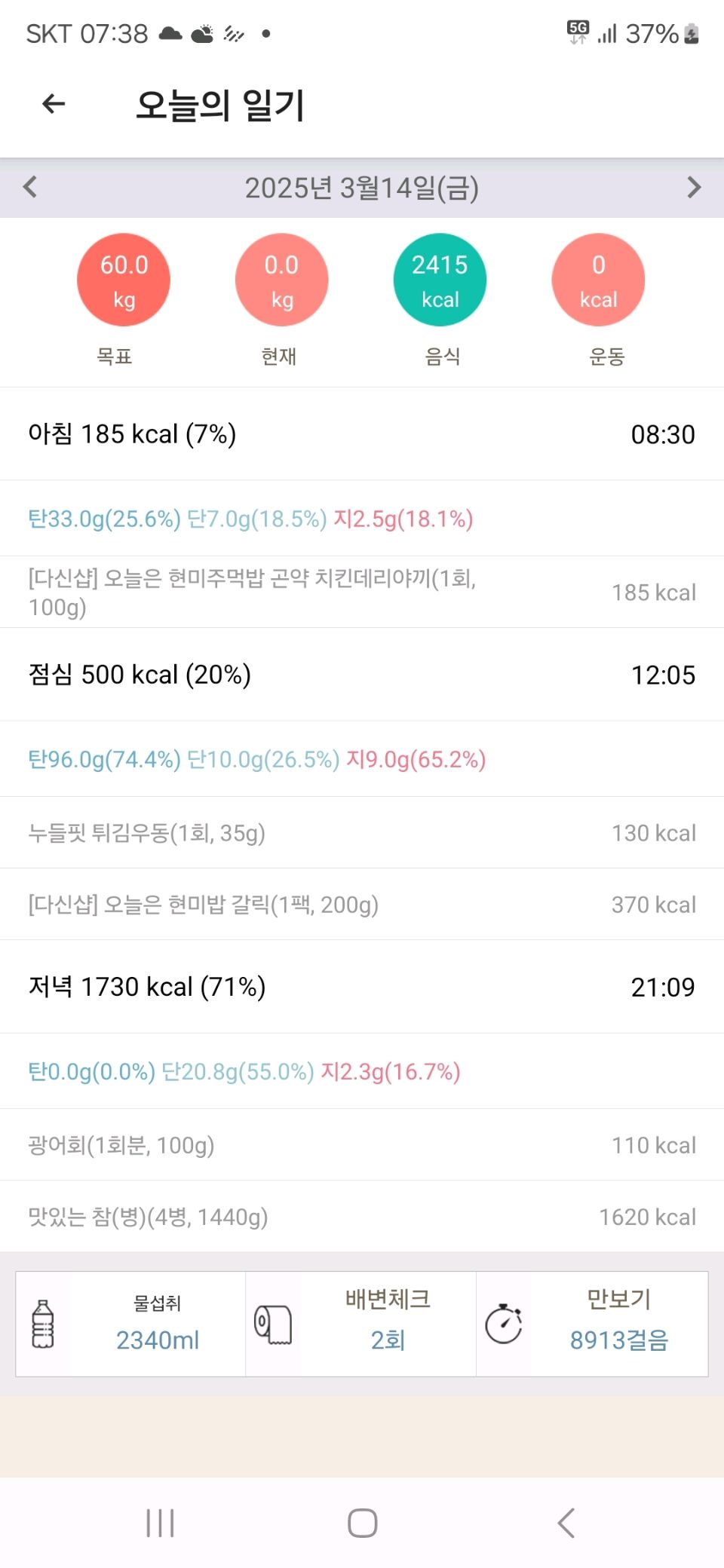Image resolution: width=724 pixels, height=1568 pixels.
Task: Open the 물섭취 2340ml tile
Action: [x=131, y=1324]
